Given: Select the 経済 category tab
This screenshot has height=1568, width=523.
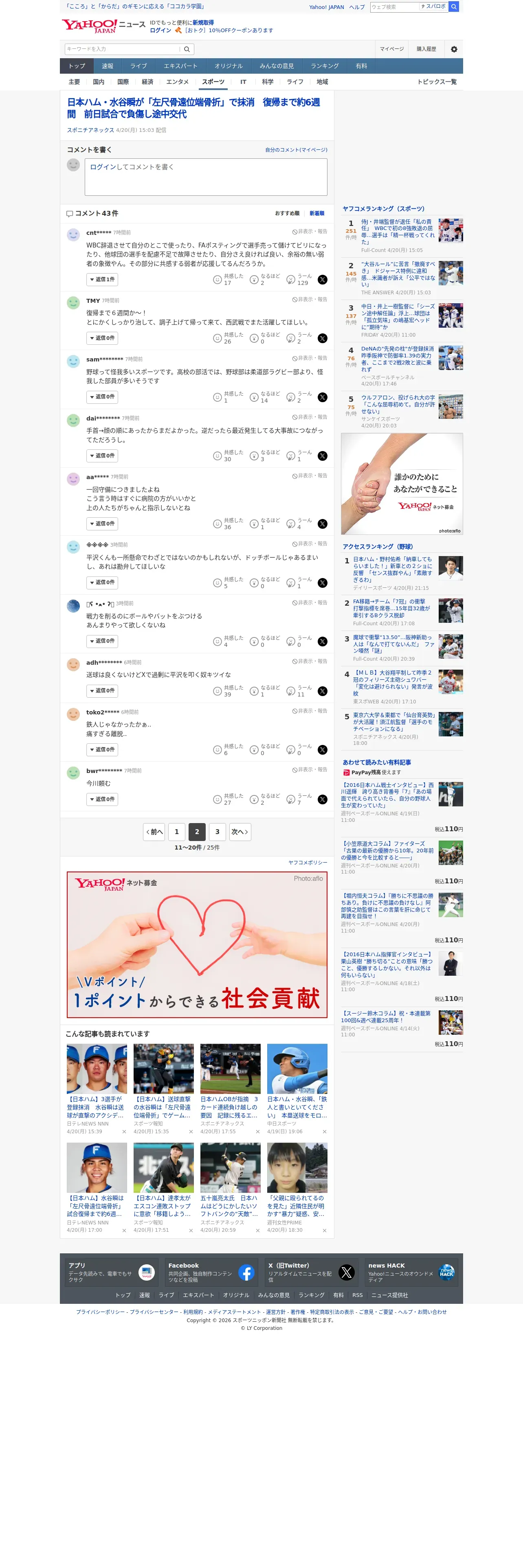Looking at the screenshot, I should (x=147, y=81).
